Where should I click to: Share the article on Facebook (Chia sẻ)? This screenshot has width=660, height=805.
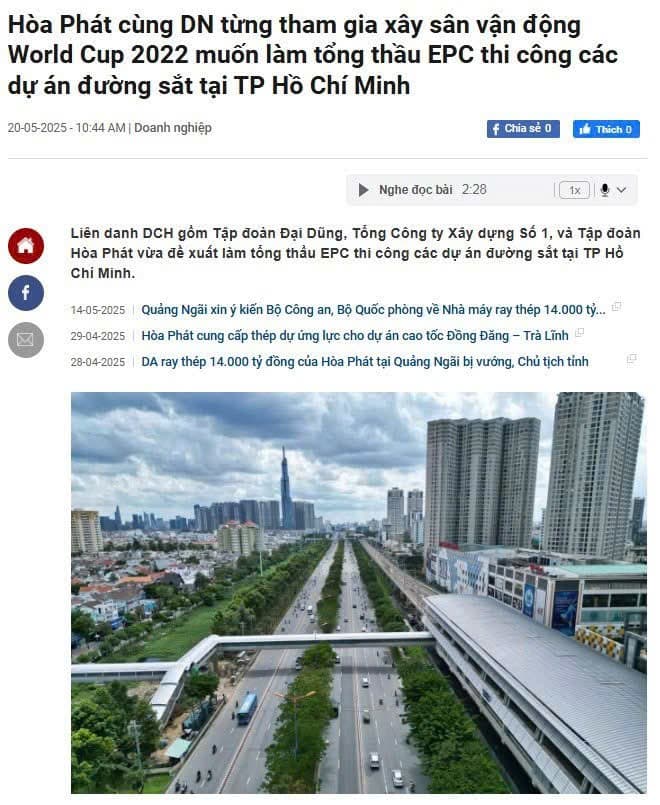coord(522,129)
